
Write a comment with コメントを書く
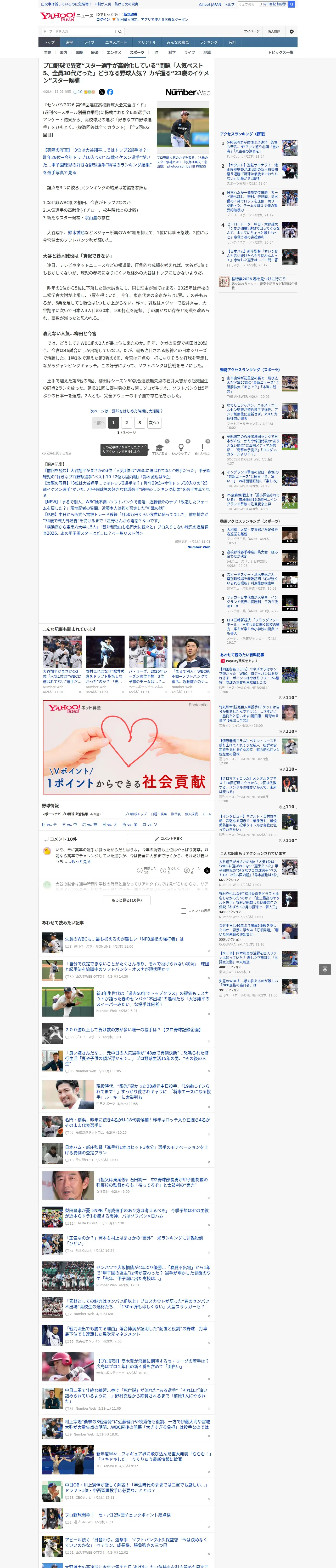coord(168,839)
